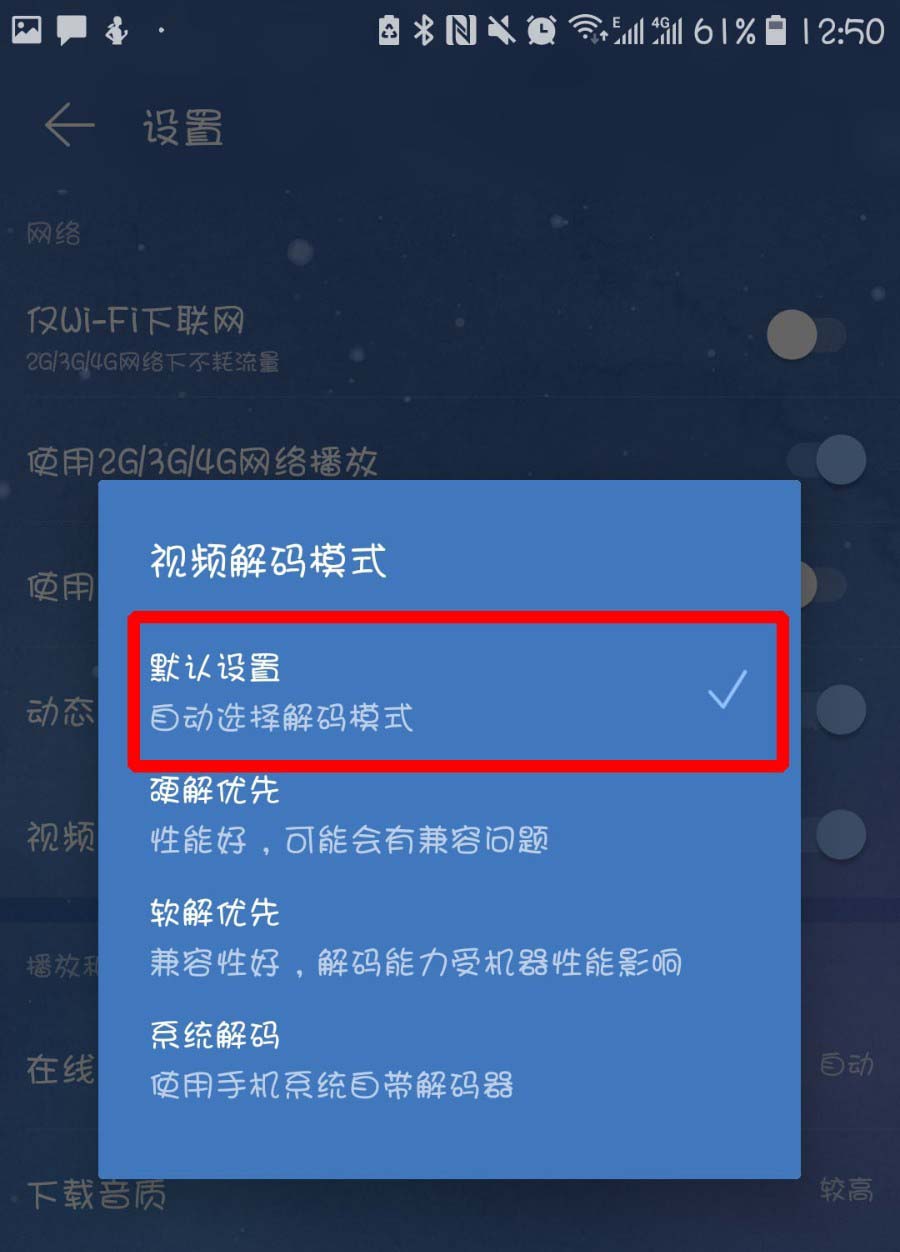Screen dimensions: 900x1252
Task: Select 默认设置 decoding mode
Action: (x=450, y=692)
